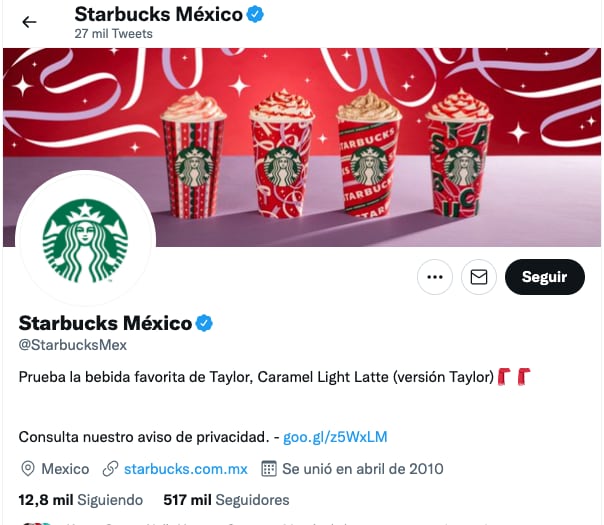View the 12,8 mil Siguiendo list
This screenshot has height=525, width=604.
[x=81, y=500]
